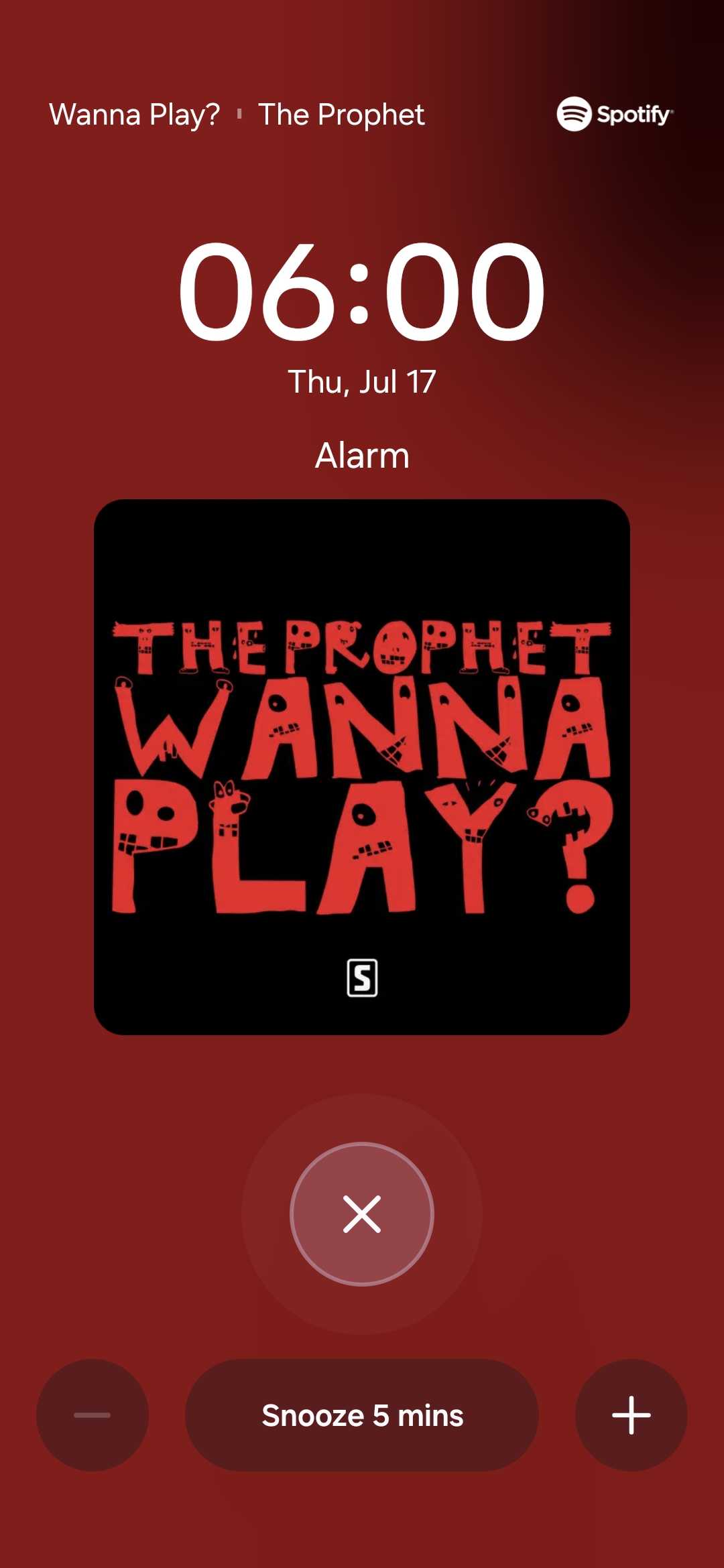This screenshot has height=1568, width=724.
Task: Dismiss the ringing alarm
Action: tap(362, 1214)
